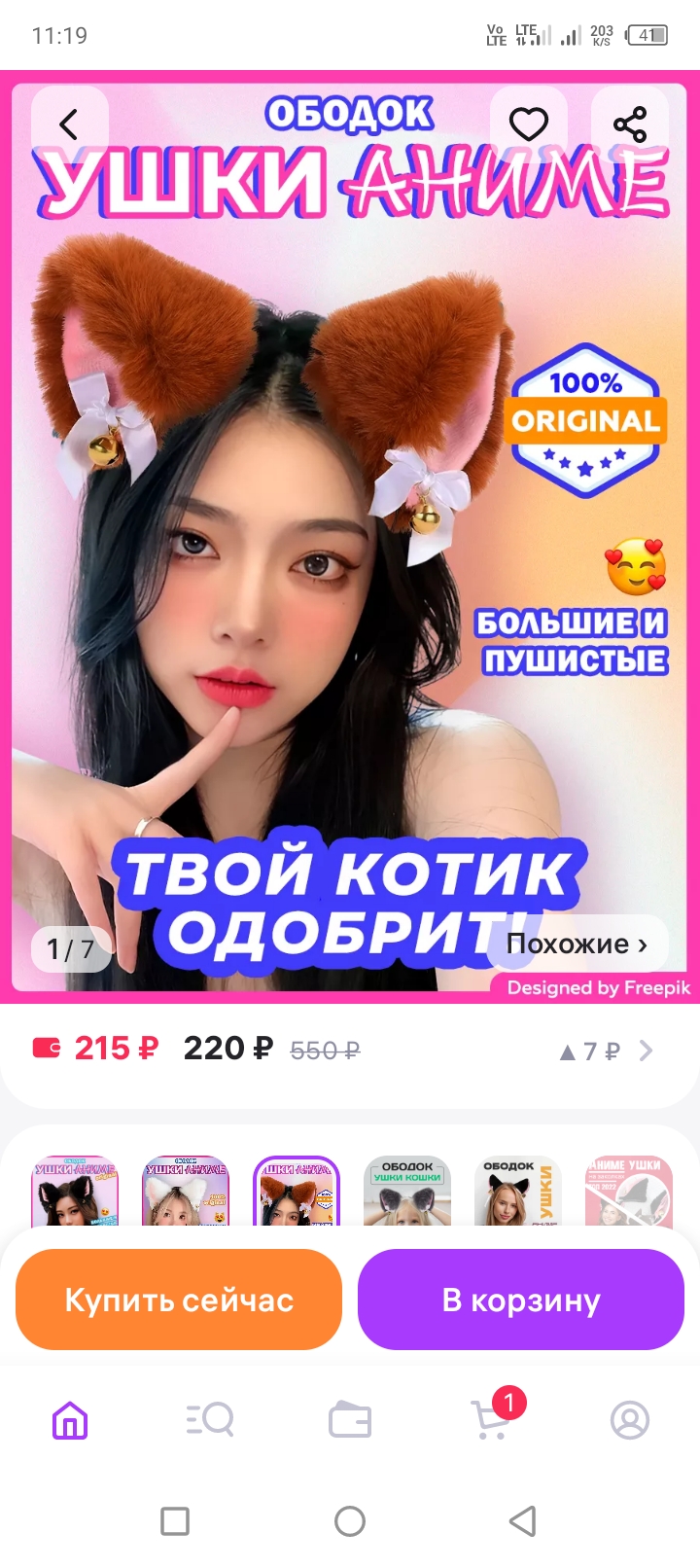Select the white ears variant thumbnail
The height and width of the screenshot is (1568, 700).
tap(186, 1192)
